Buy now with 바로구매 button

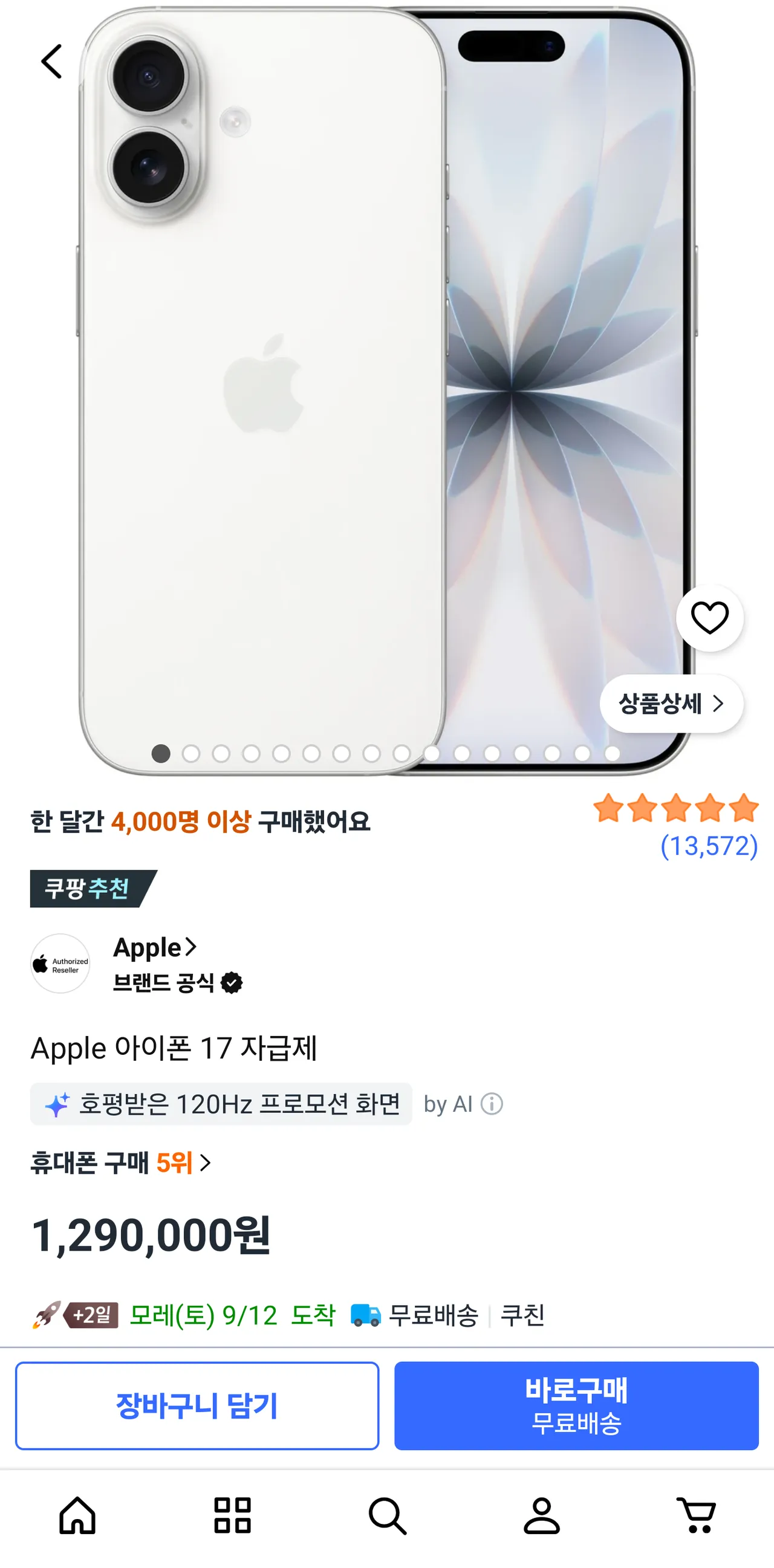pyautogui.click(x=576, y=1405)
